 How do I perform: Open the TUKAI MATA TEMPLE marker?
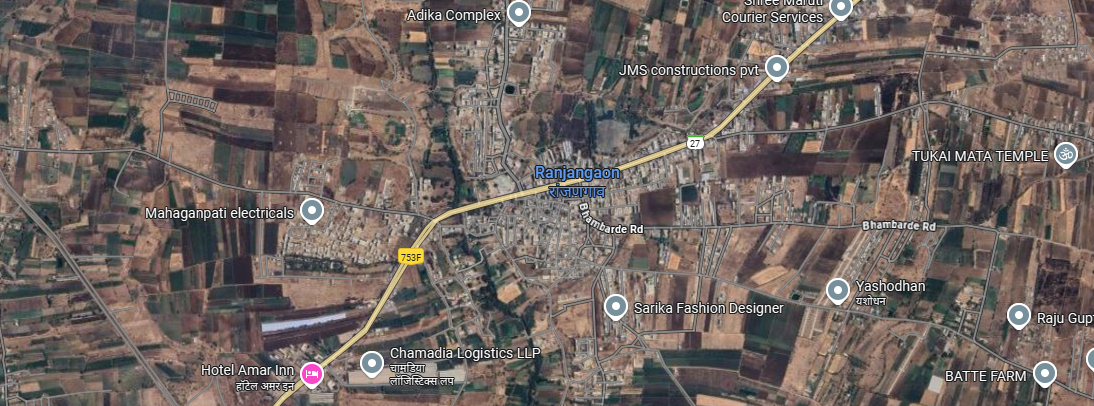tap(1066, 154)
